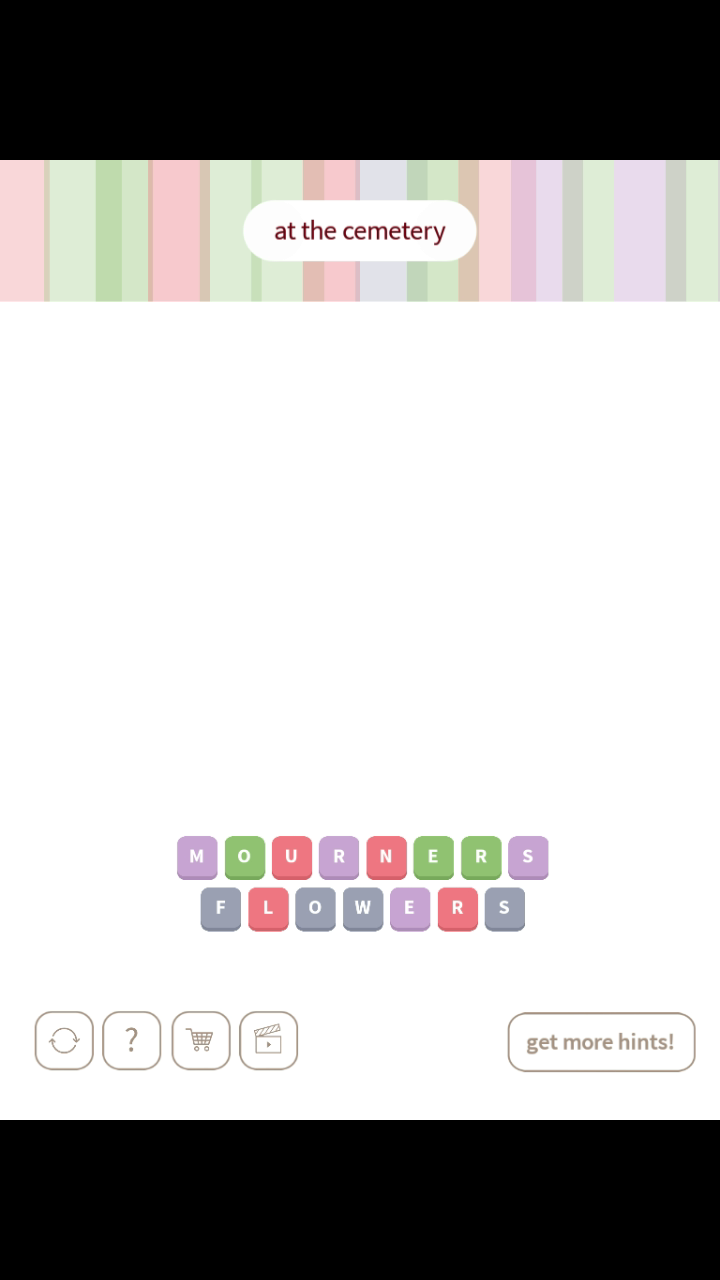Tap the final S tile in MOURNERS
Image resolution: width=720 pixels, height=1280 pixels.
click(528, 857)
